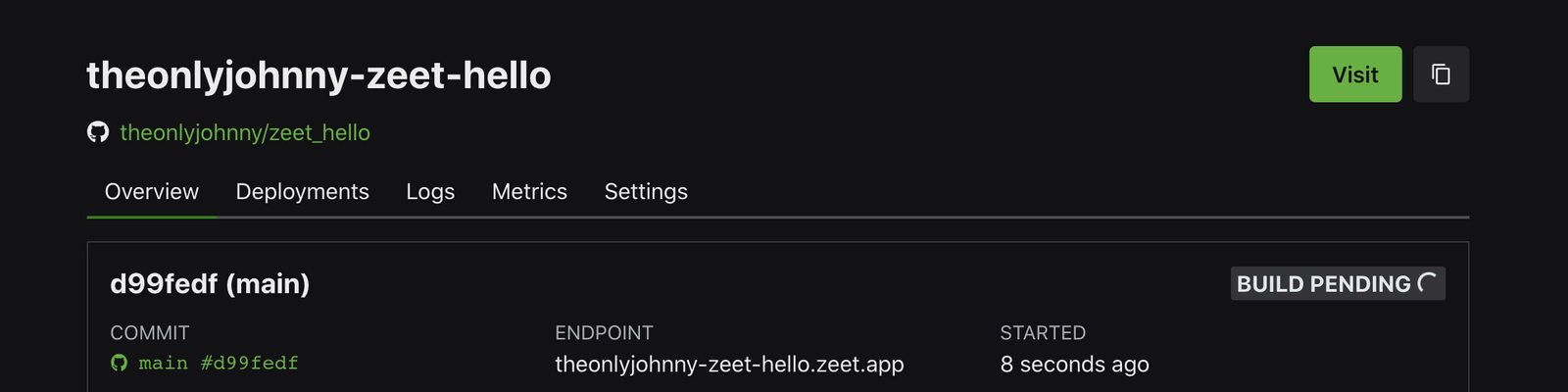Open commit link main #d99fedf
This screenshot has height=392, width=1568.
pos(218,364)
